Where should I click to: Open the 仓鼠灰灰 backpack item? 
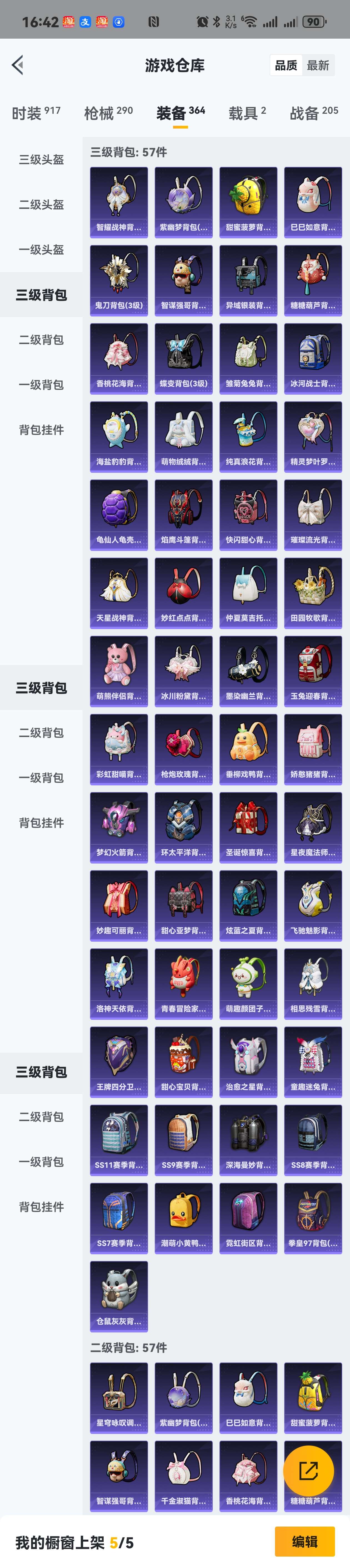click(x=119, y=1297)
